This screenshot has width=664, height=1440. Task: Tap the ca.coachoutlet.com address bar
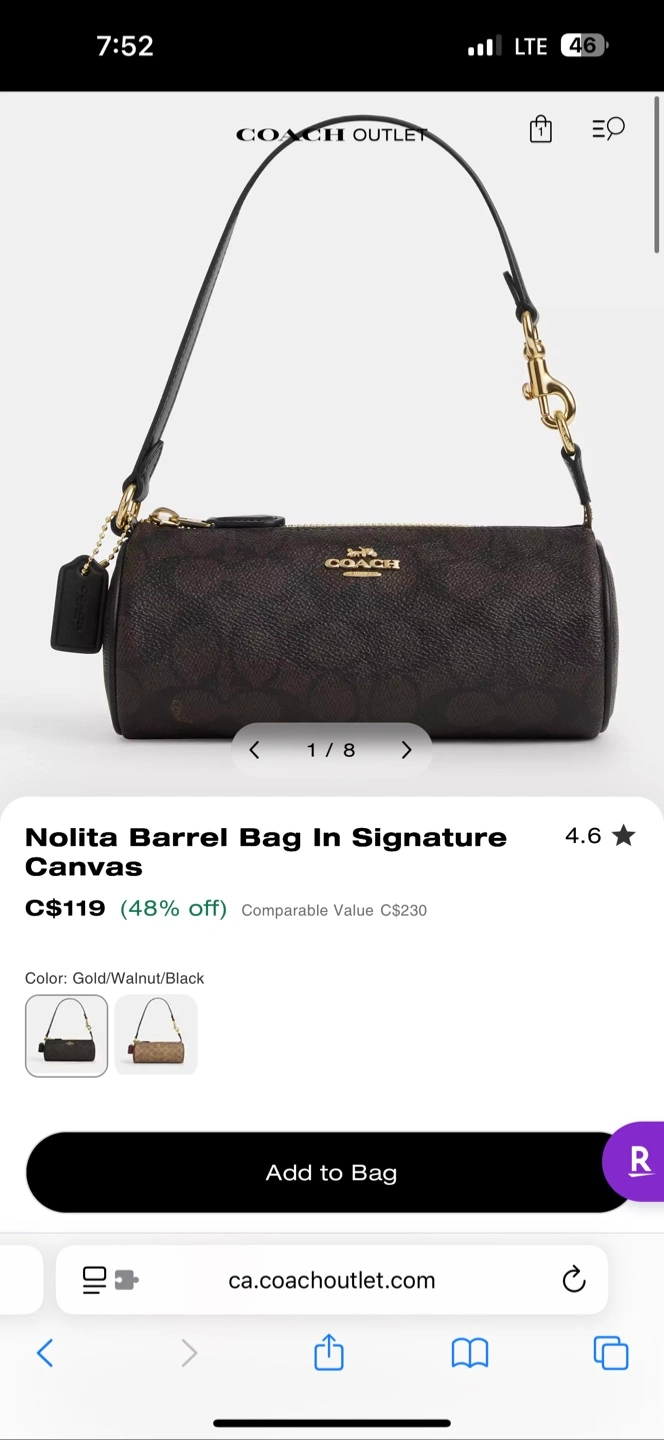[332, 1280]
